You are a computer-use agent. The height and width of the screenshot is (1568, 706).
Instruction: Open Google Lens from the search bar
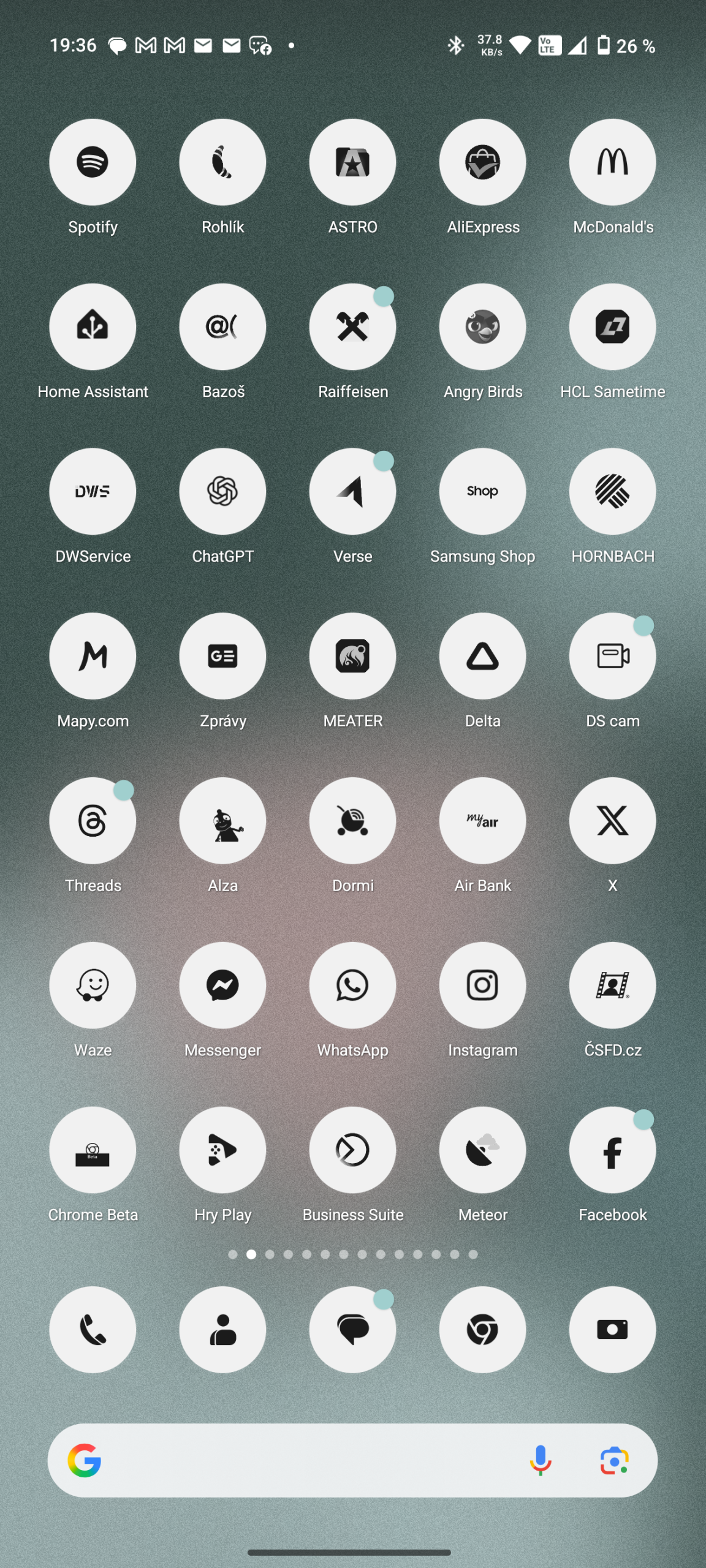point(614,1461)
